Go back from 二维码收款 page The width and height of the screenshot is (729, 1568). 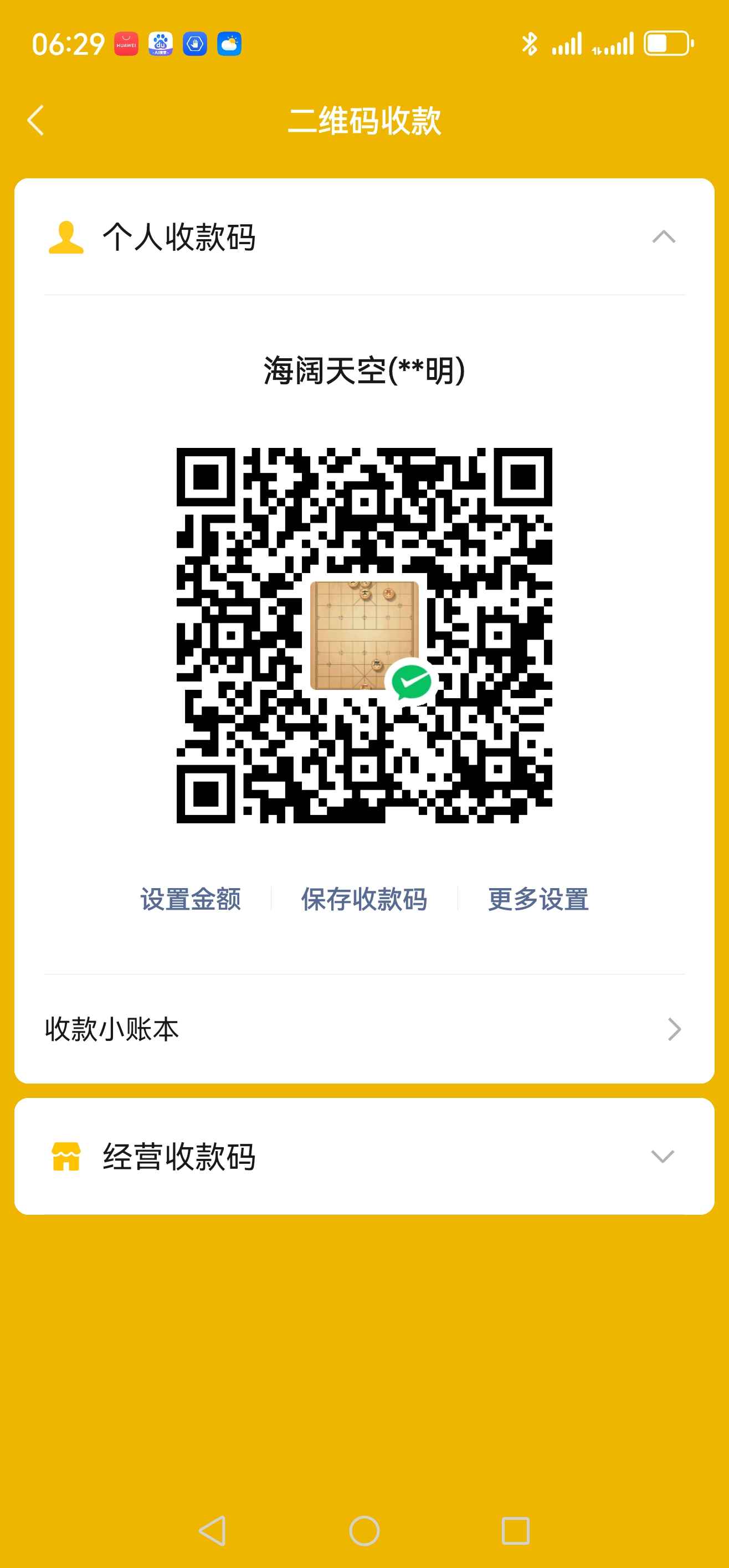[36, 120]
